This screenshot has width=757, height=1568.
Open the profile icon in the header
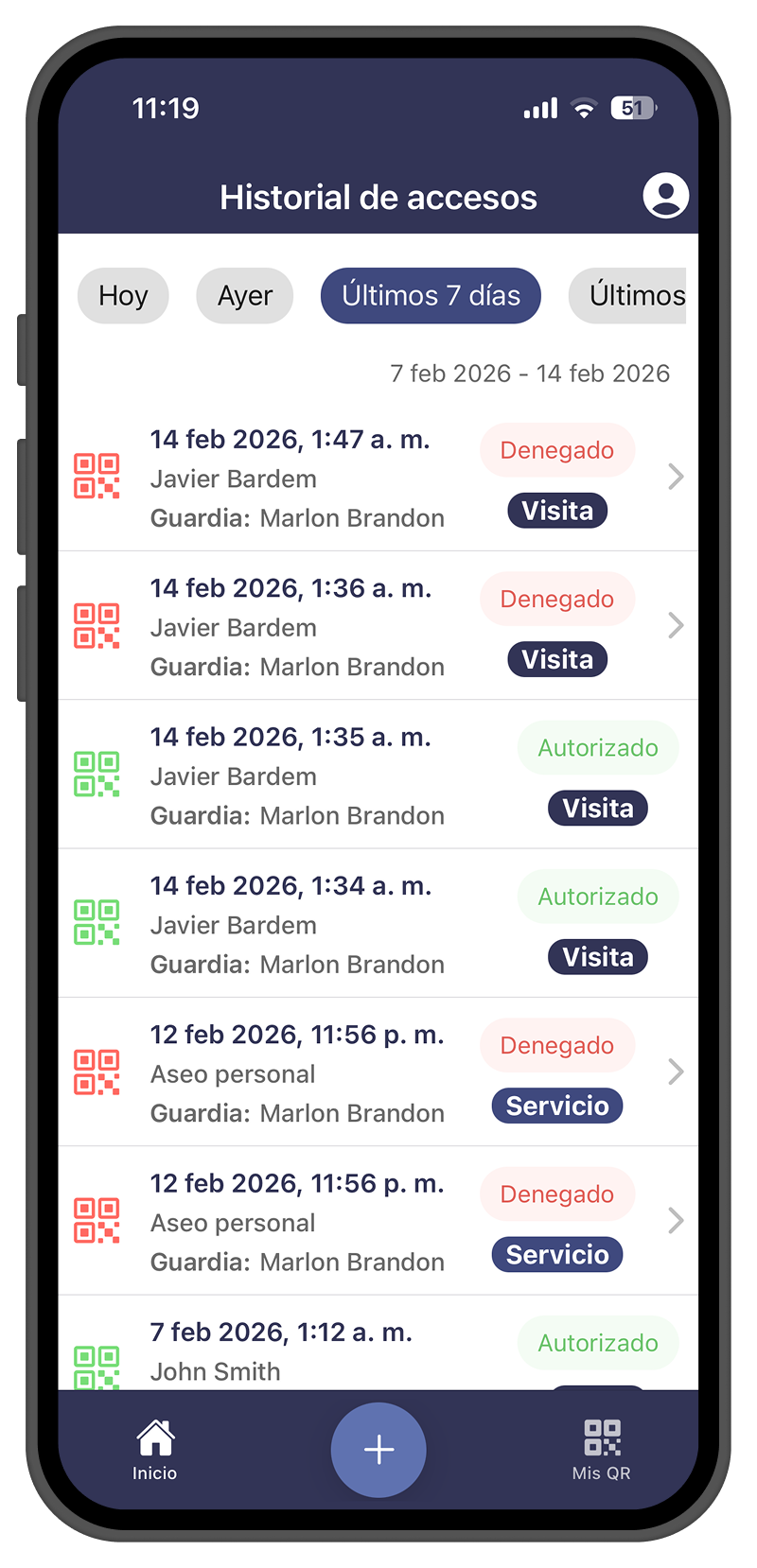pos(665,195)
